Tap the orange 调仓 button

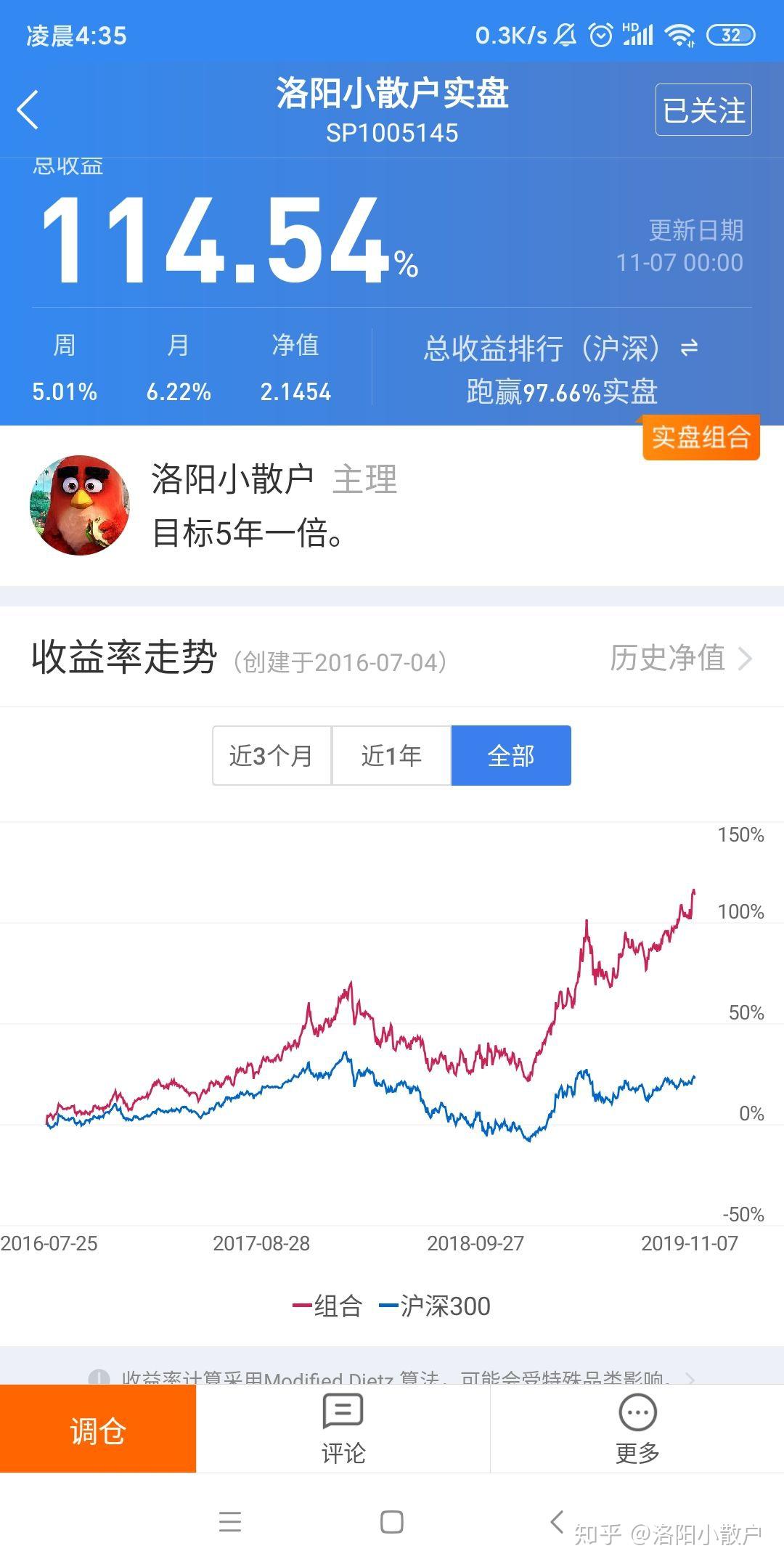[x=98, y=1431]
